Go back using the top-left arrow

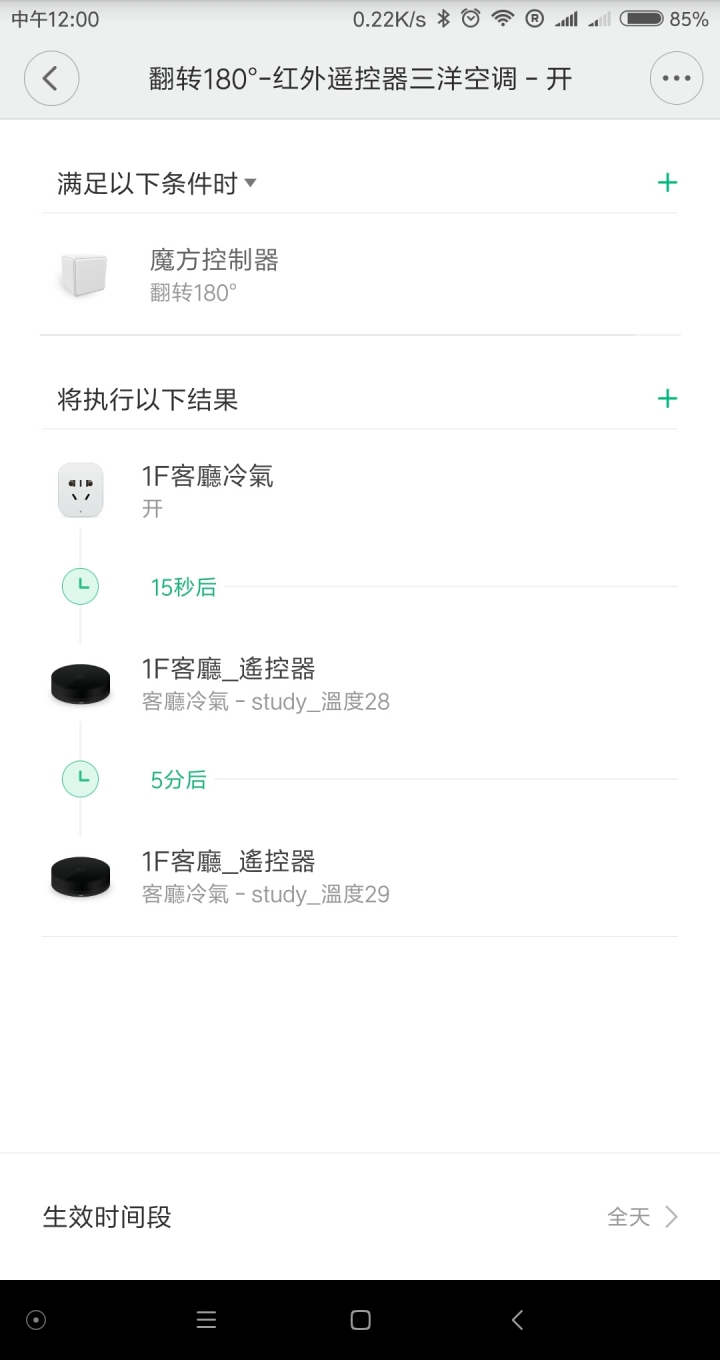pos(51,78)
